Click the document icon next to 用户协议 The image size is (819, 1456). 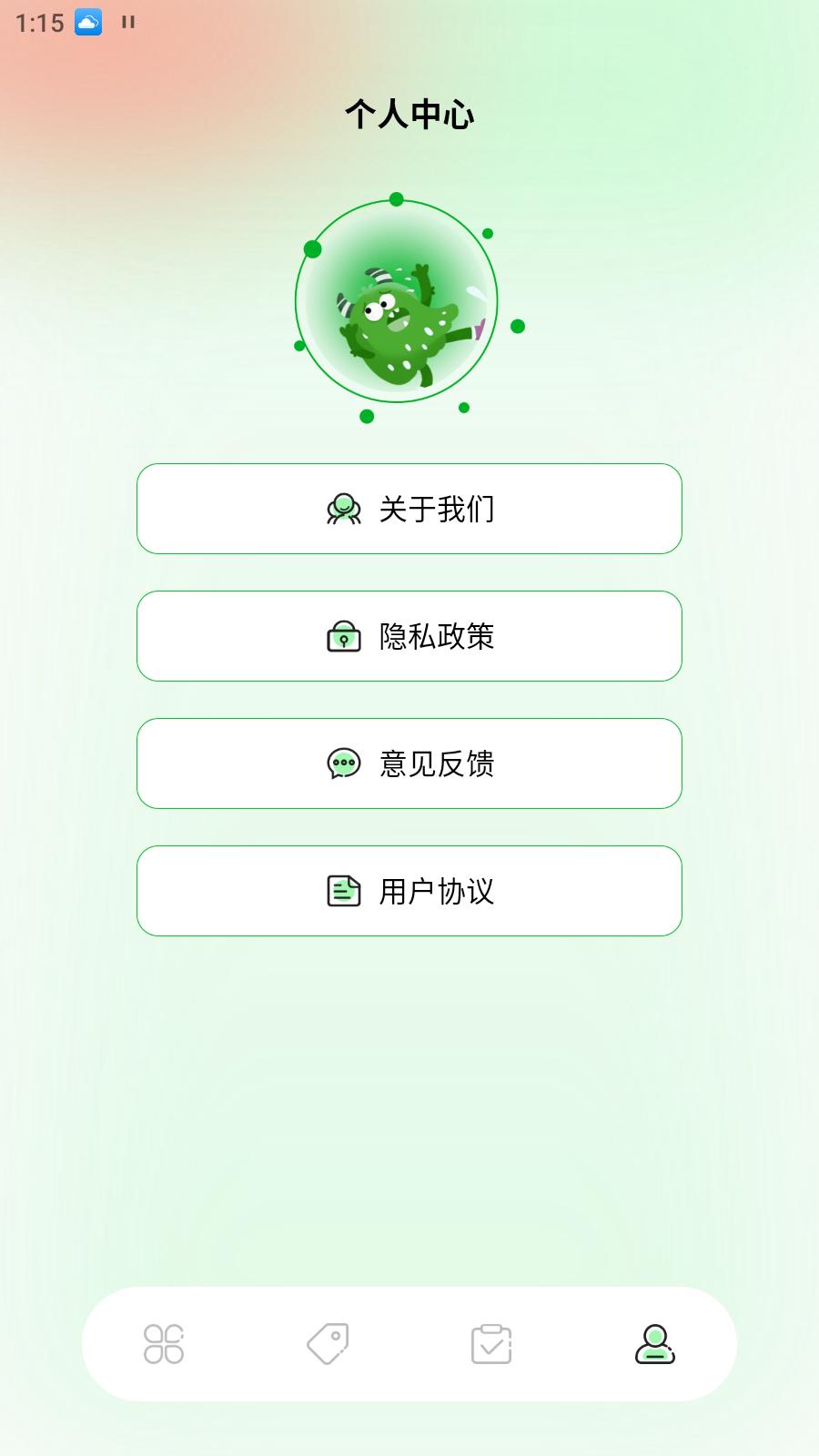(x=343, y=891)
